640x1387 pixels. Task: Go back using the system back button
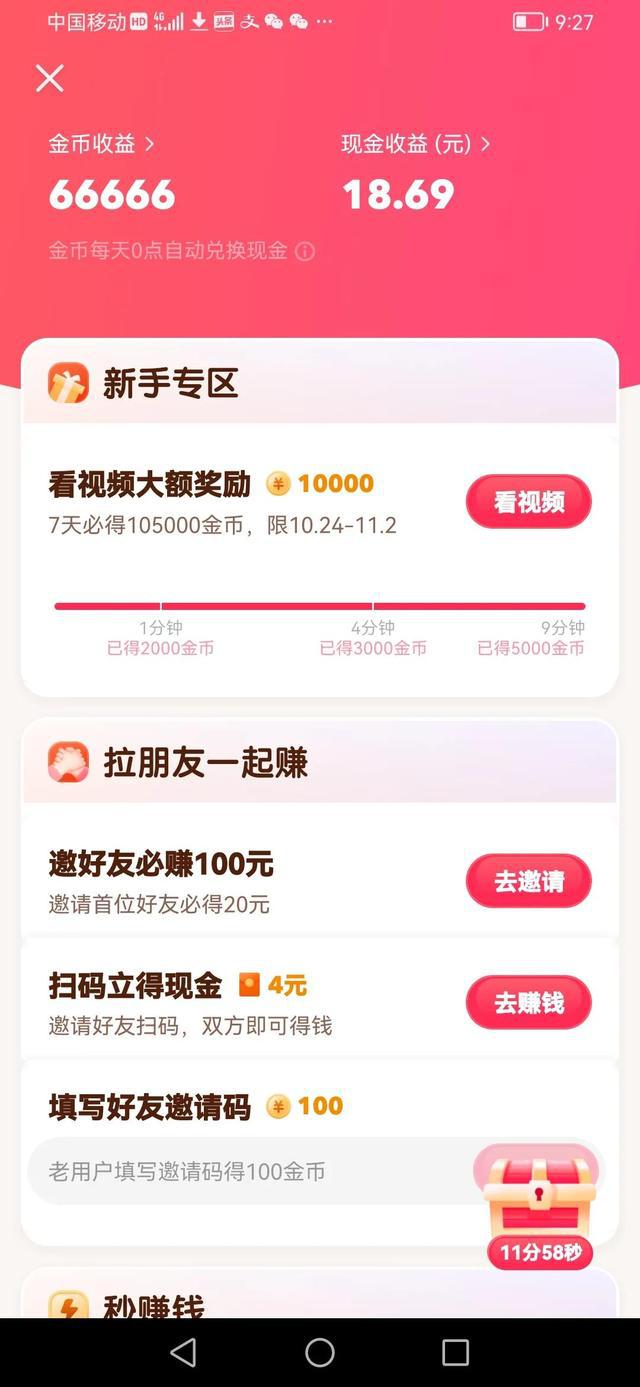(x=184, y=1353)
